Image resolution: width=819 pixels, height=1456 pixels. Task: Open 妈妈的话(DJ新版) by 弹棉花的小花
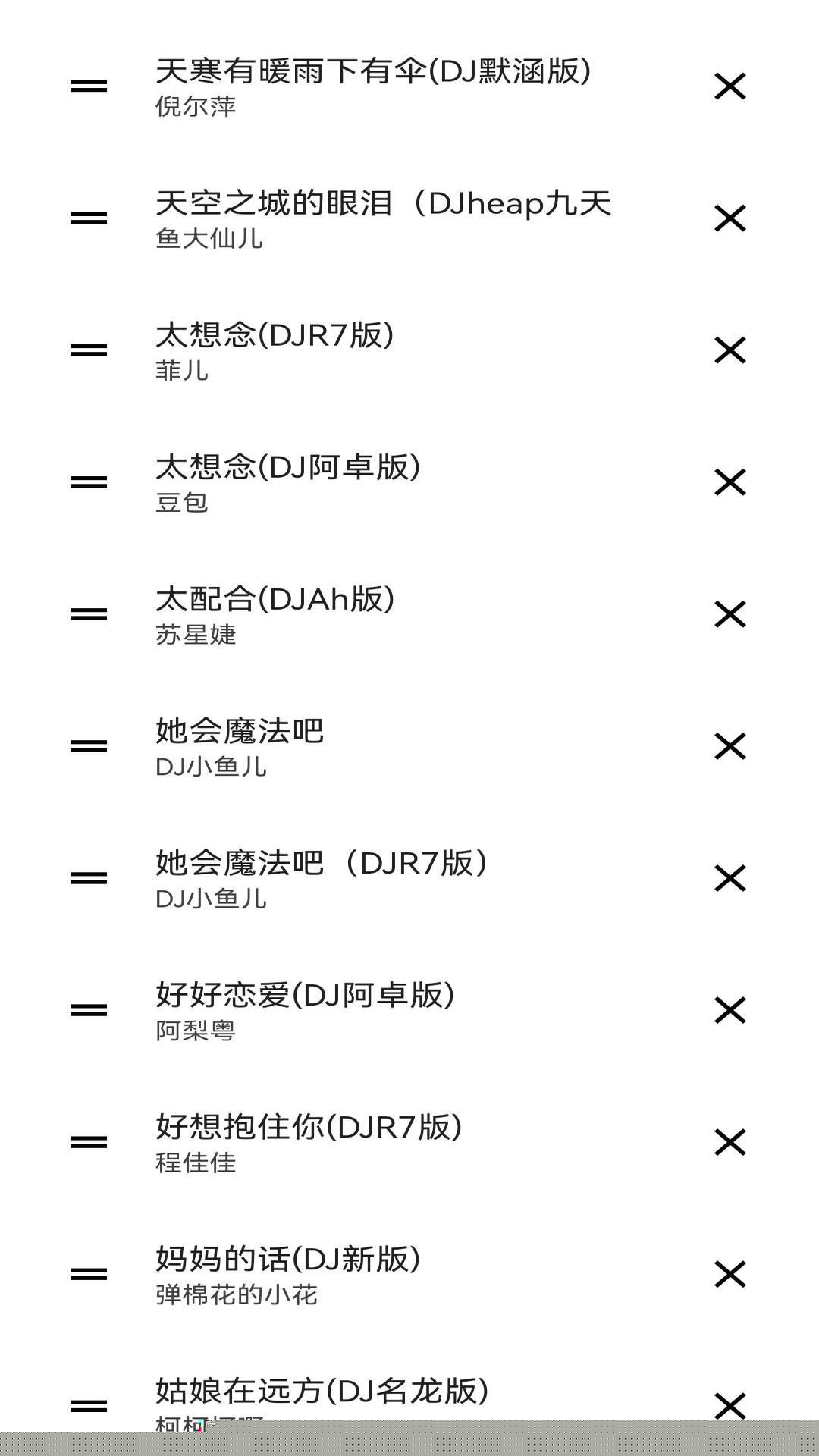point(288,1274)
